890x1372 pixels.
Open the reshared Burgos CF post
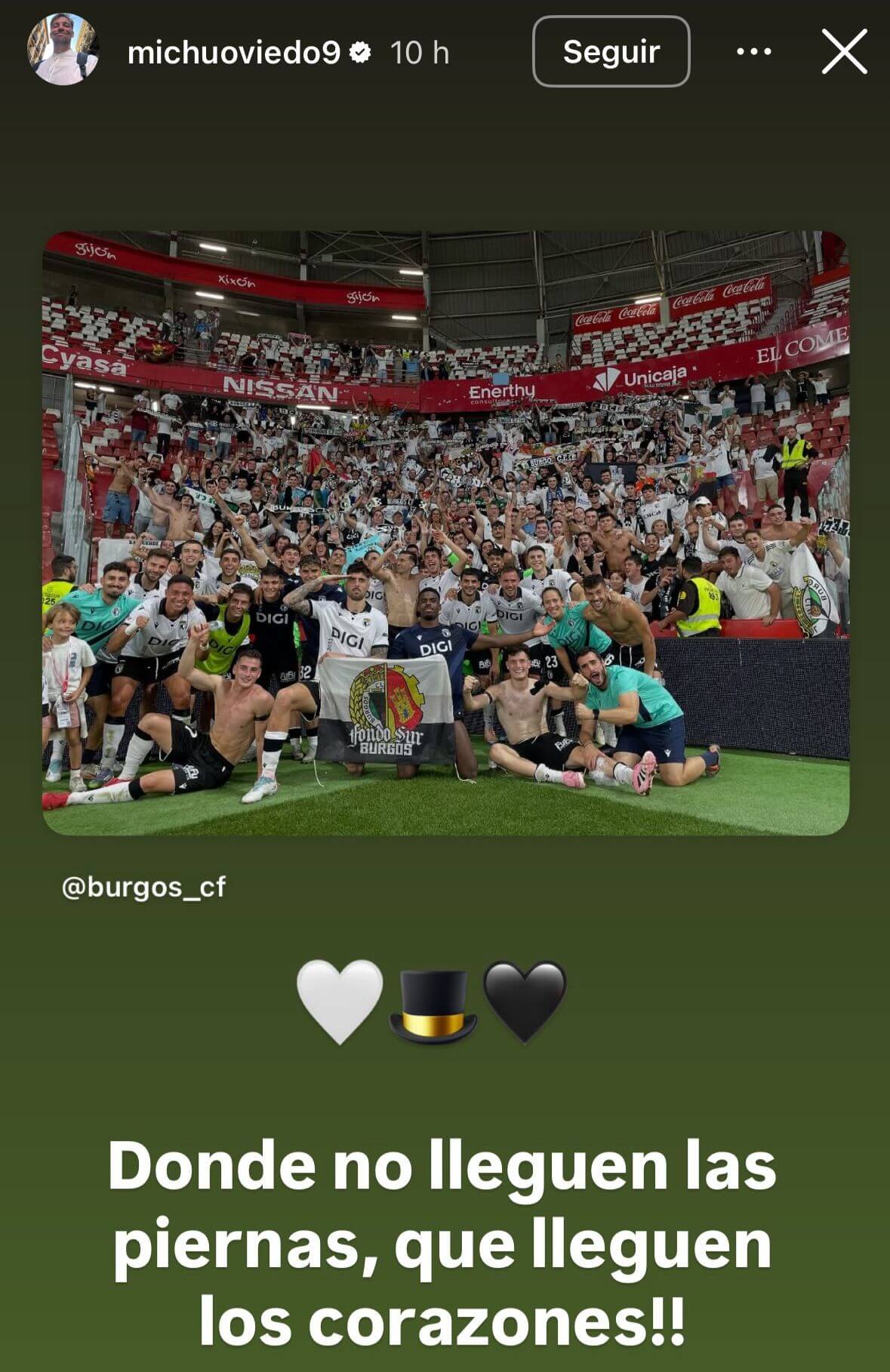(x=445, y=533)
